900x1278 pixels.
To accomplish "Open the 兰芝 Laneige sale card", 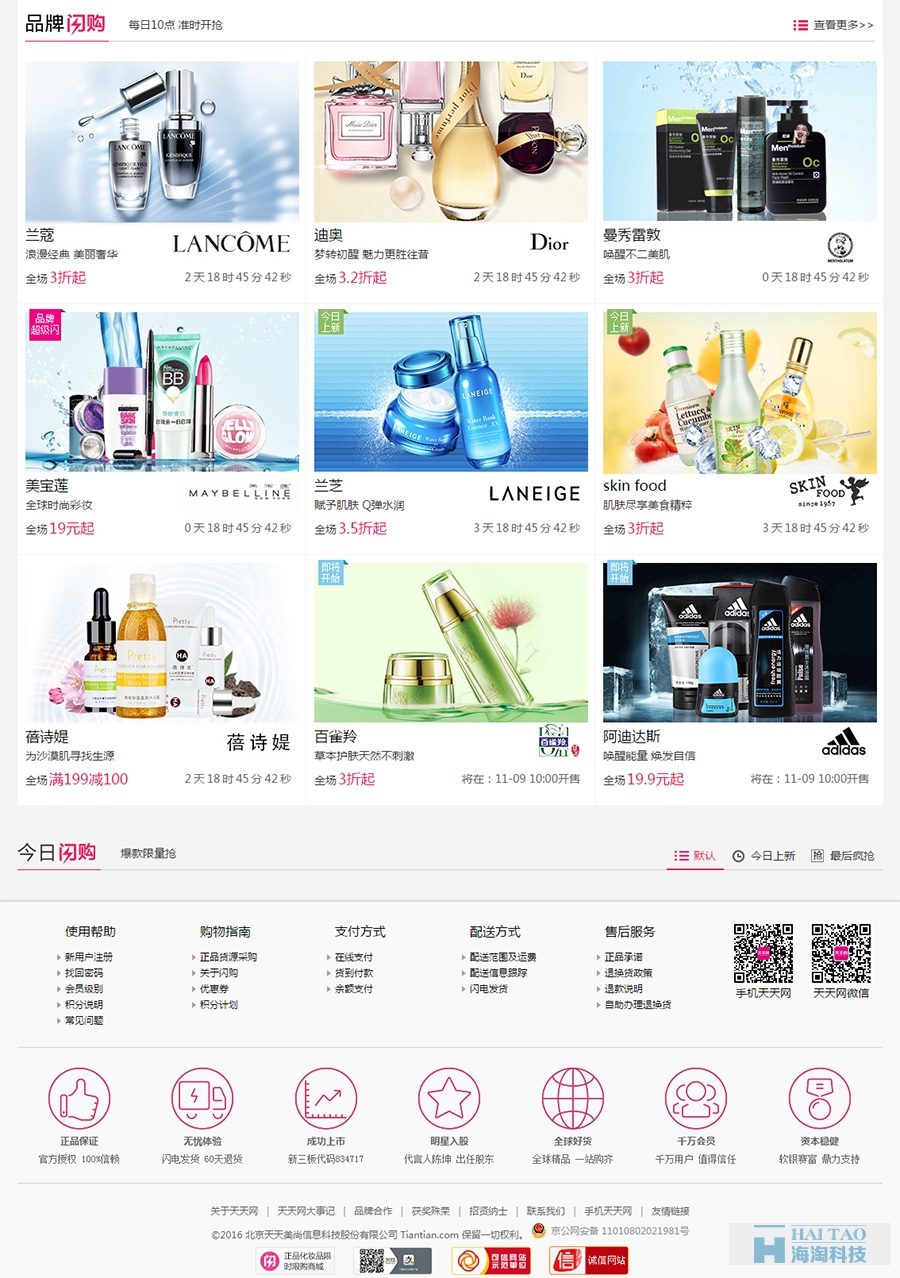I will coord(450,393).
